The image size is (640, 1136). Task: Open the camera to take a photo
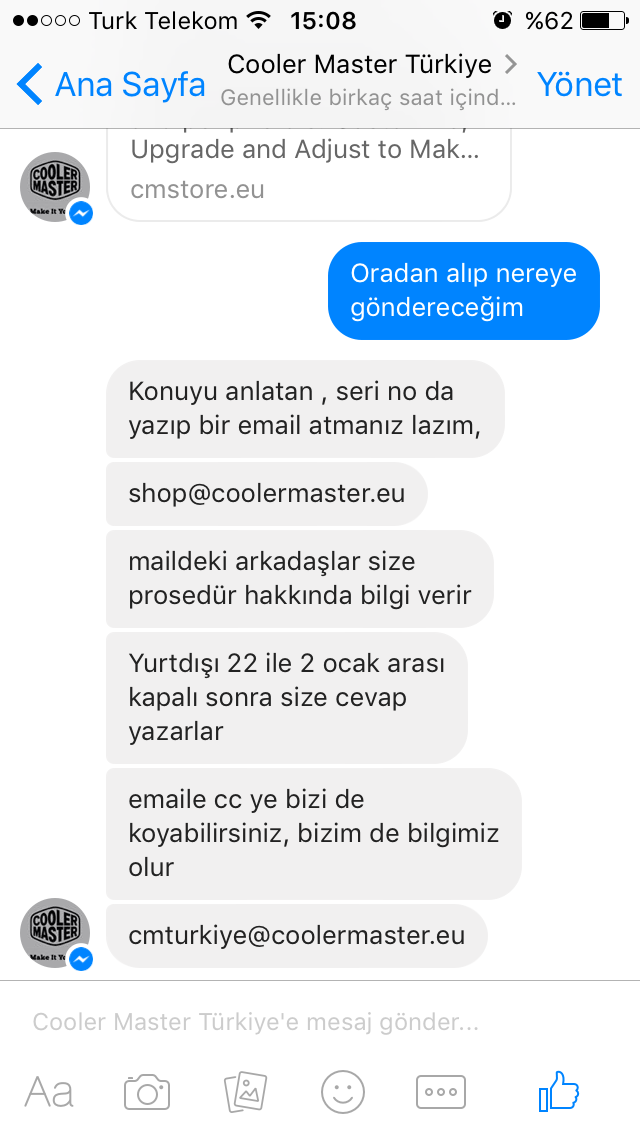click(147, 1092)
